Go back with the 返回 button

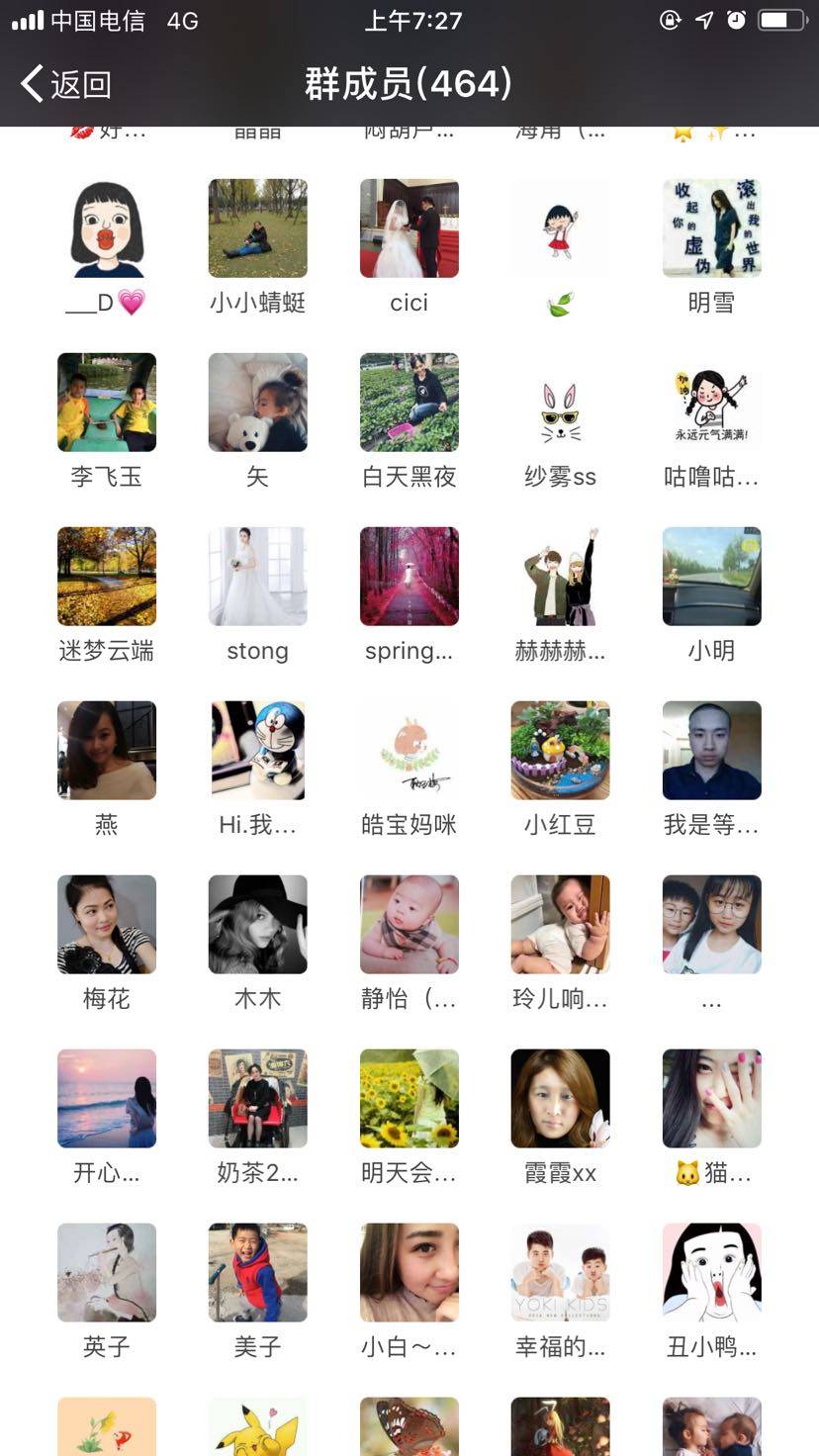[66, 84]
